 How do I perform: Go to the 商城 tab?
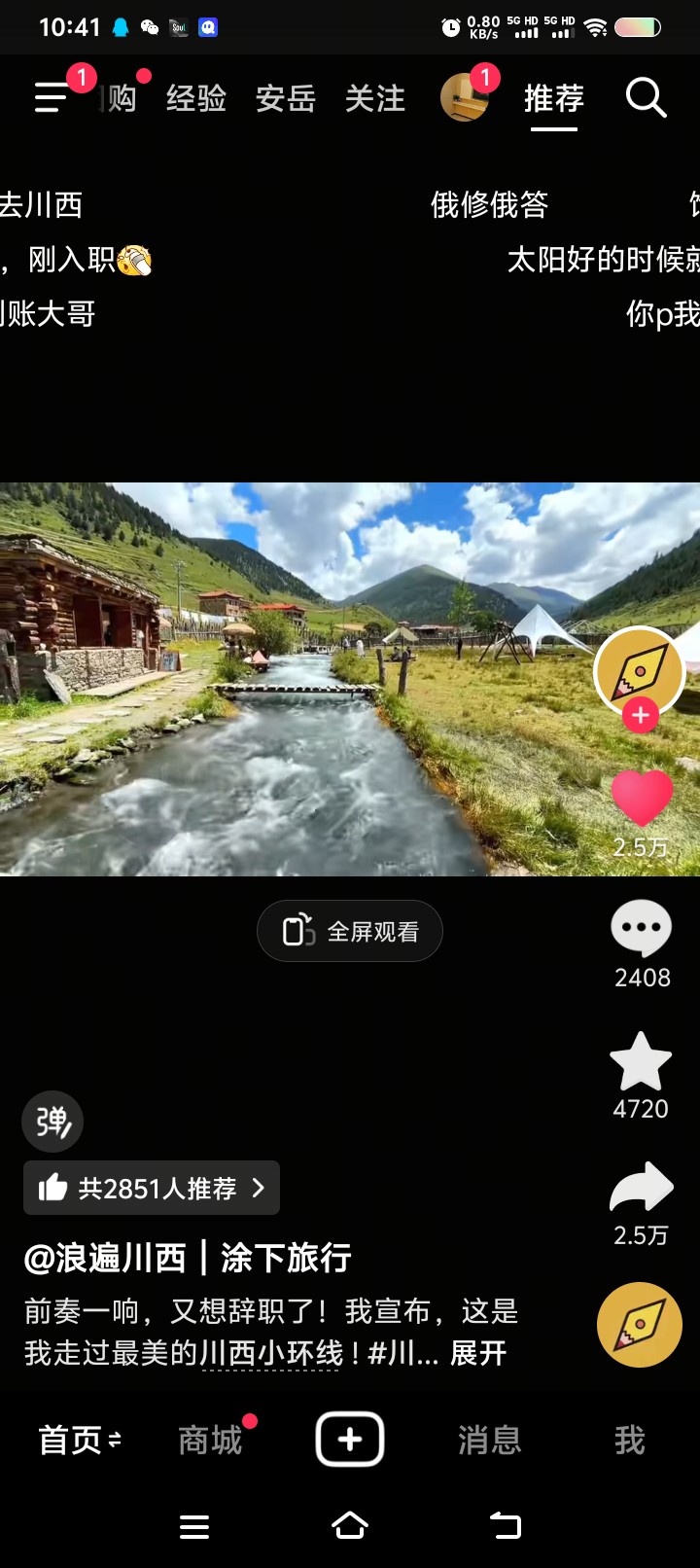pos(210,1440)
